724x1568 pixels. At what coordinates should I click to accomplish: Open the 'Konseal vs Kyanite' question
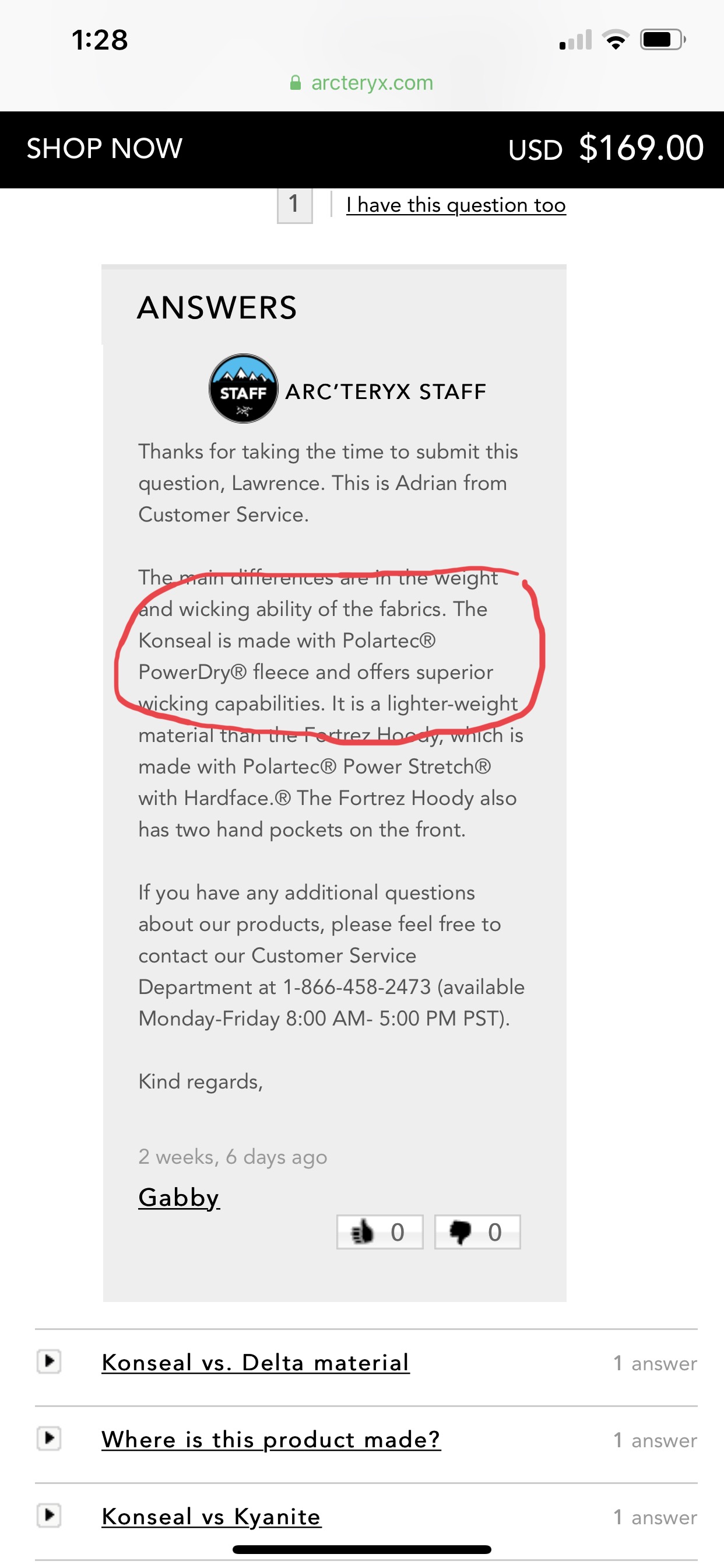coord(211,1516)
